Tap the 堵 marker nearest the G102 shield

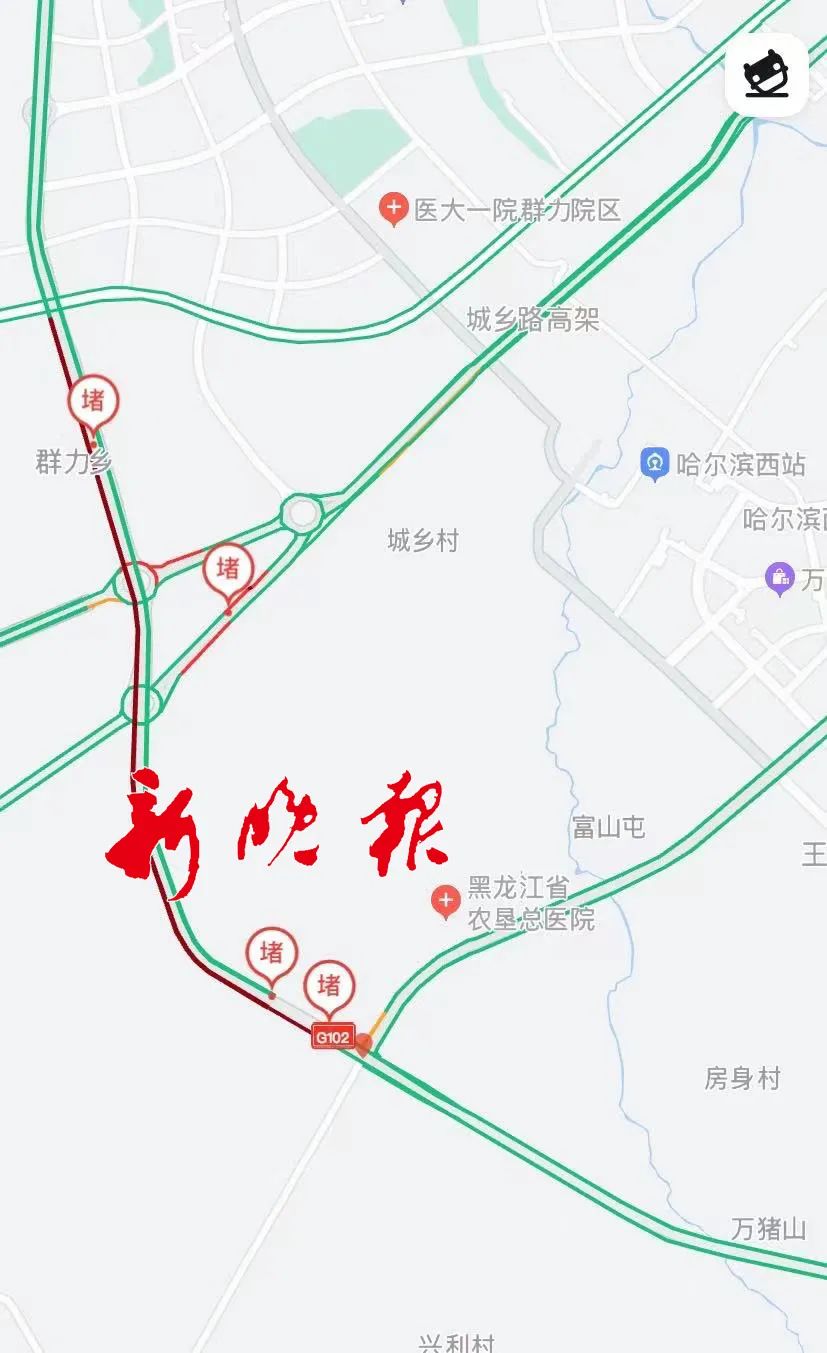pyautogui.click(x=329, y=985)
